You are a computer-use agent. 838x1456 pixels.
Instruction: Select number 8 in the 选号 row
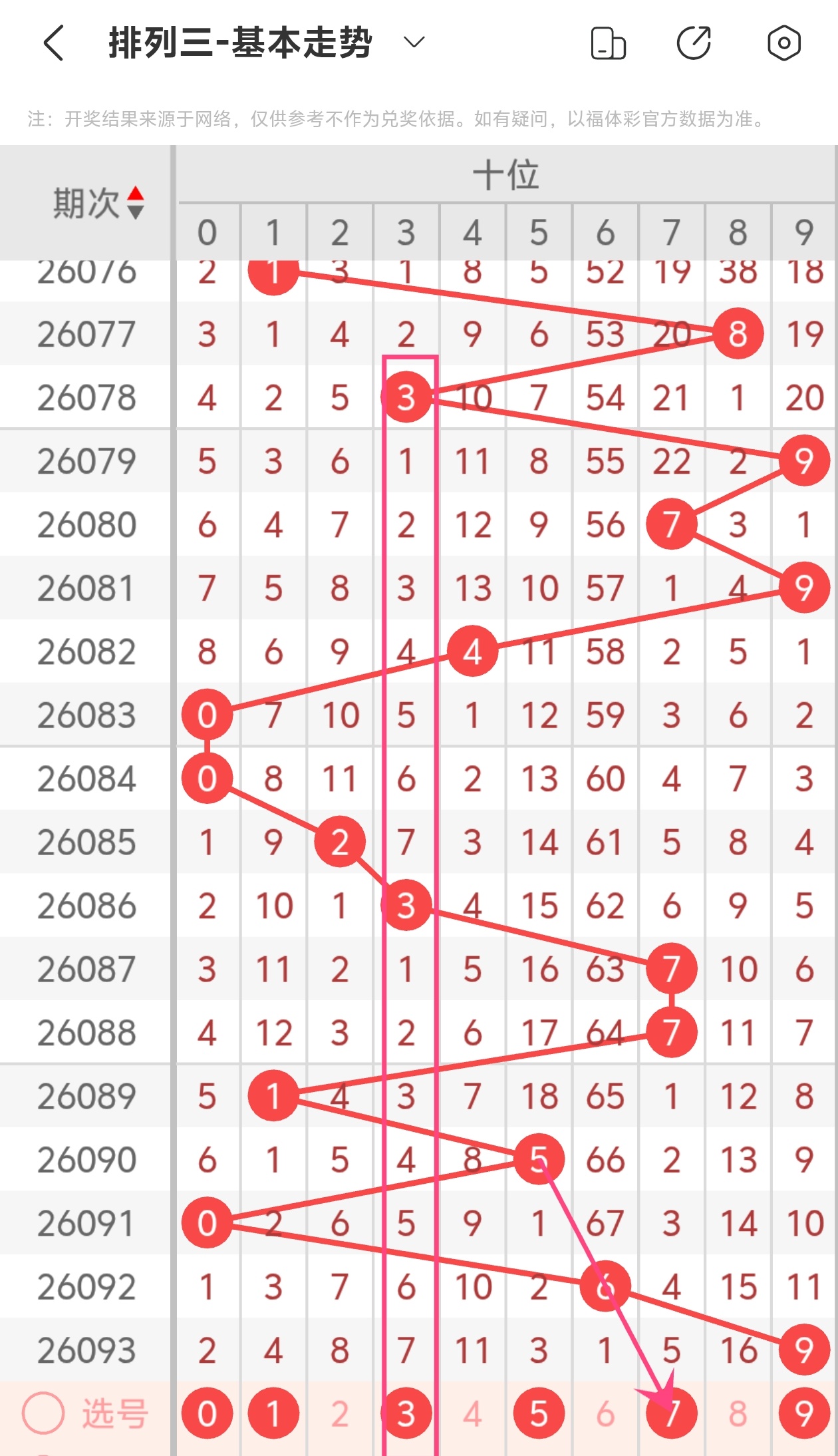(738, 1413)
